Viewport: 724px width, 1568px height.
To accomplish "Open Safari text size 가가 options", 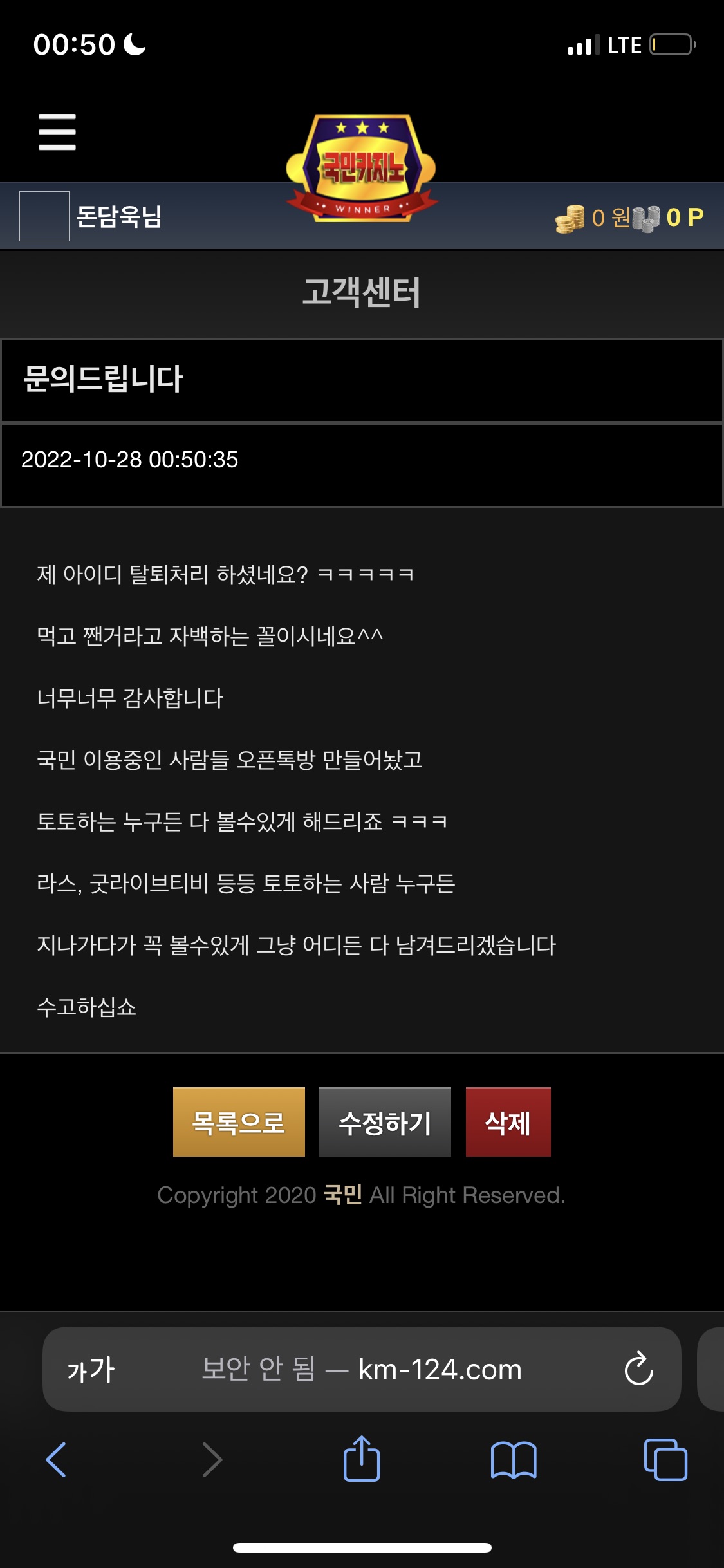I will [x=91, y=1369].
